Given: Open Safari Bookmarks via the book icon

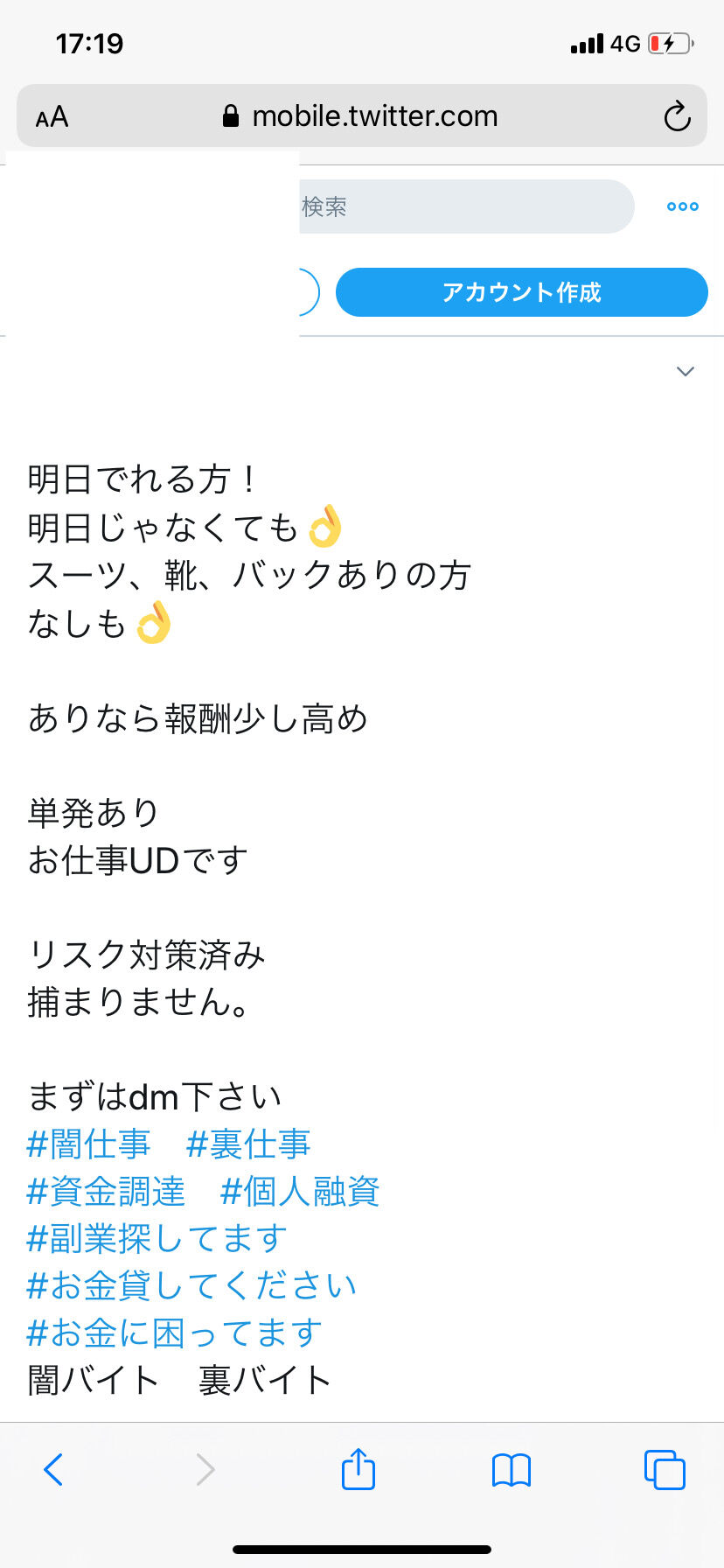Looking at the screenshot, I should point(511,1470).
